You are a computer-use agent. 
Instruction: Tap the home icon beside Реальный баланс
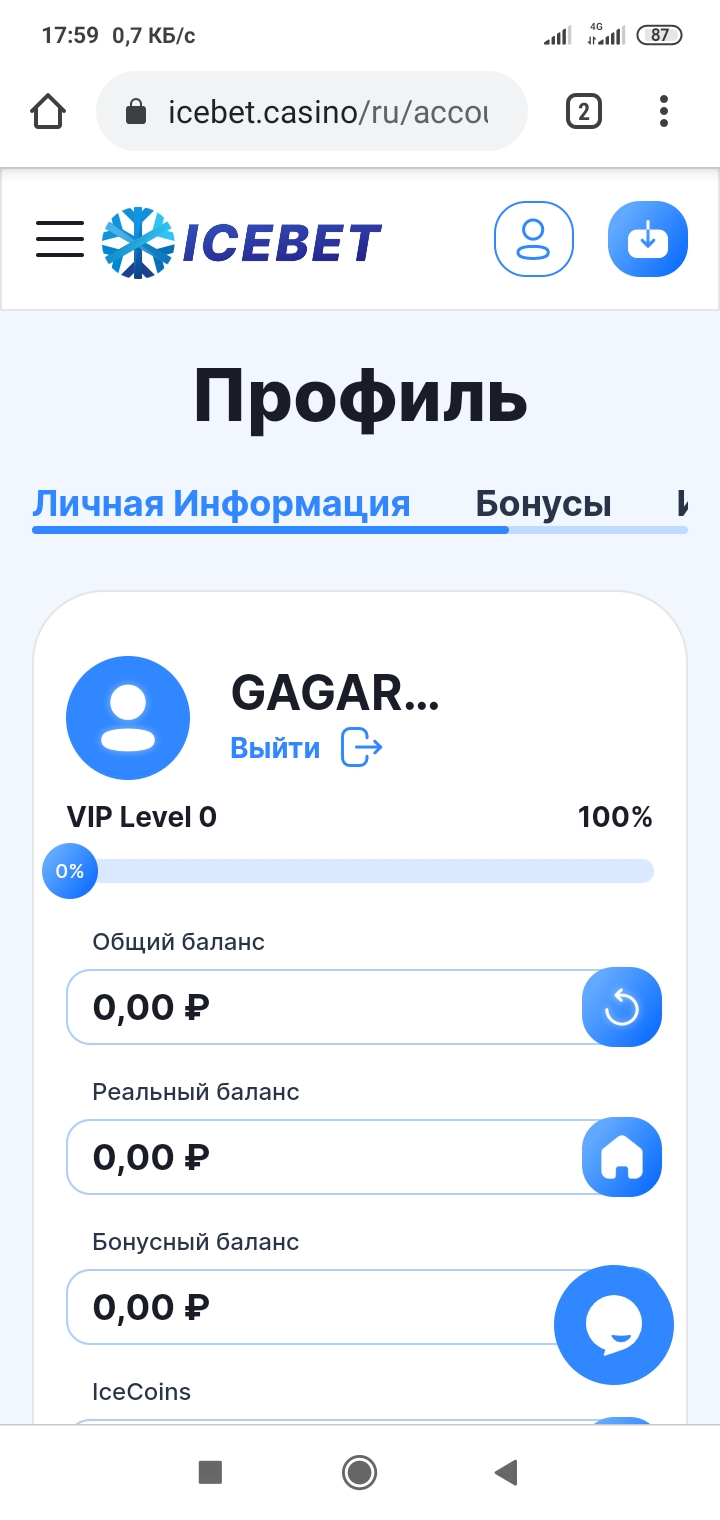pyautogui.click(x=621, y=1157)
